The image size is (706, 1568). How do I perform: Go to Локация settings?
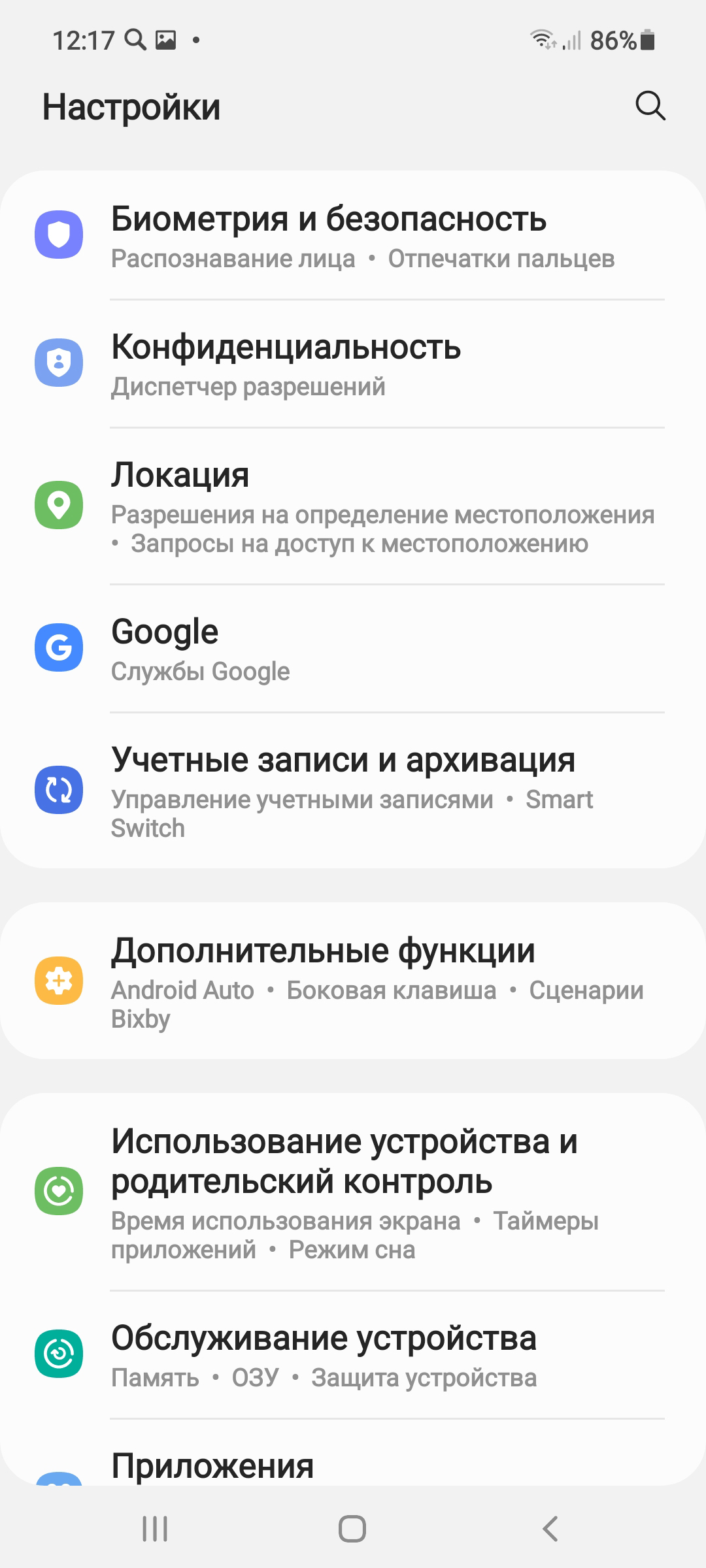pos(353,506)
